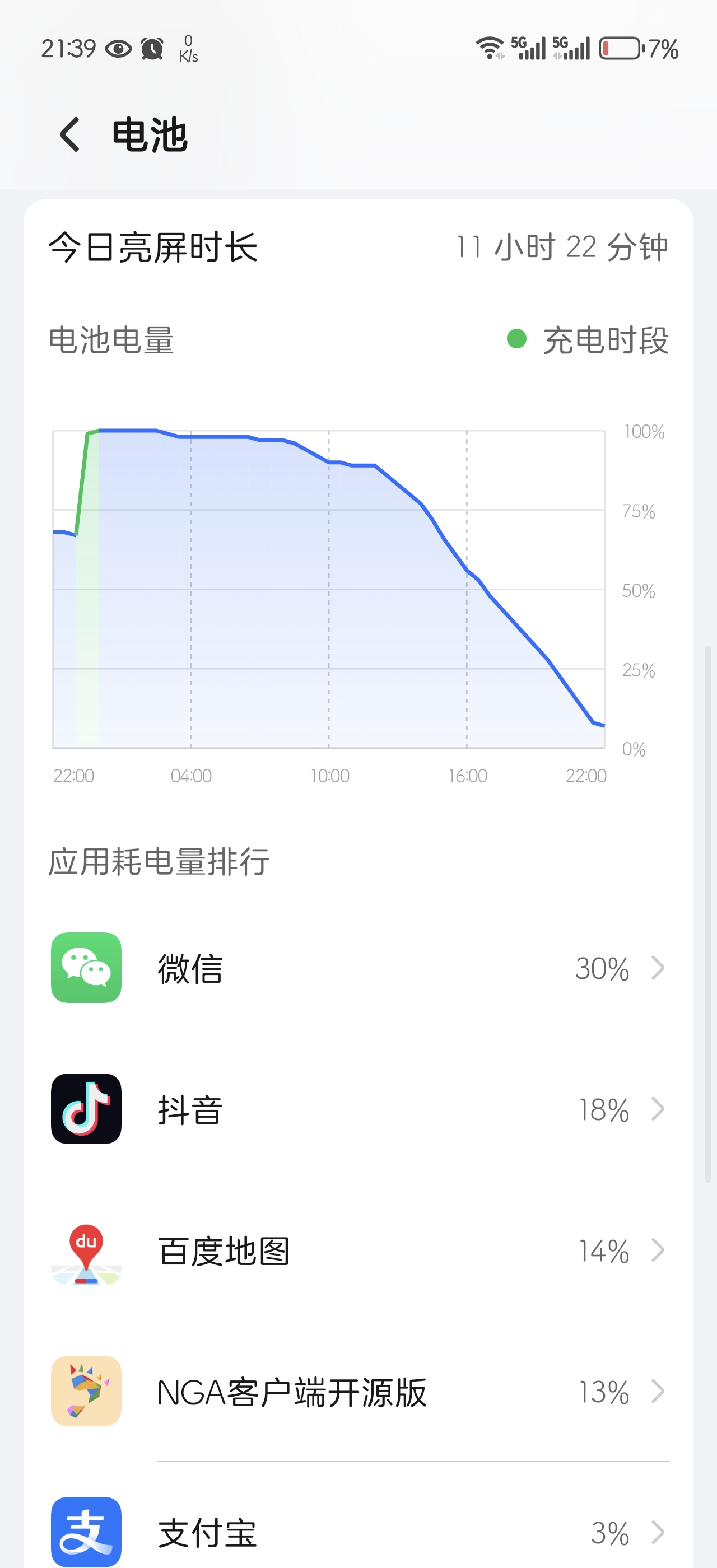The width and height of the screenshot is (717, 1568).
Task: Tap the NGA client app icon
Action: click(86, 1392)
